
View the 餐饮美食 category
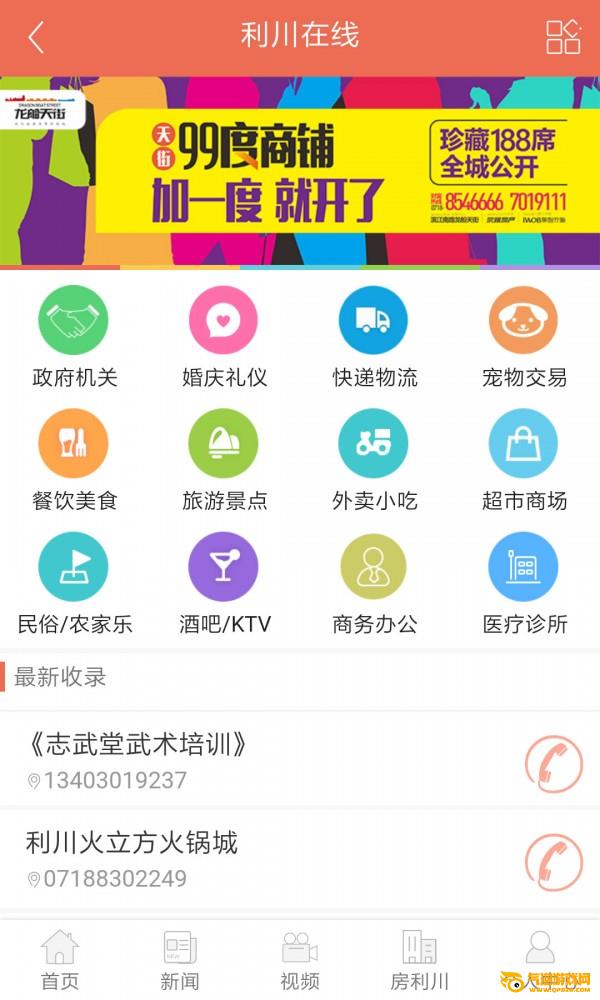tap(74, 460)
